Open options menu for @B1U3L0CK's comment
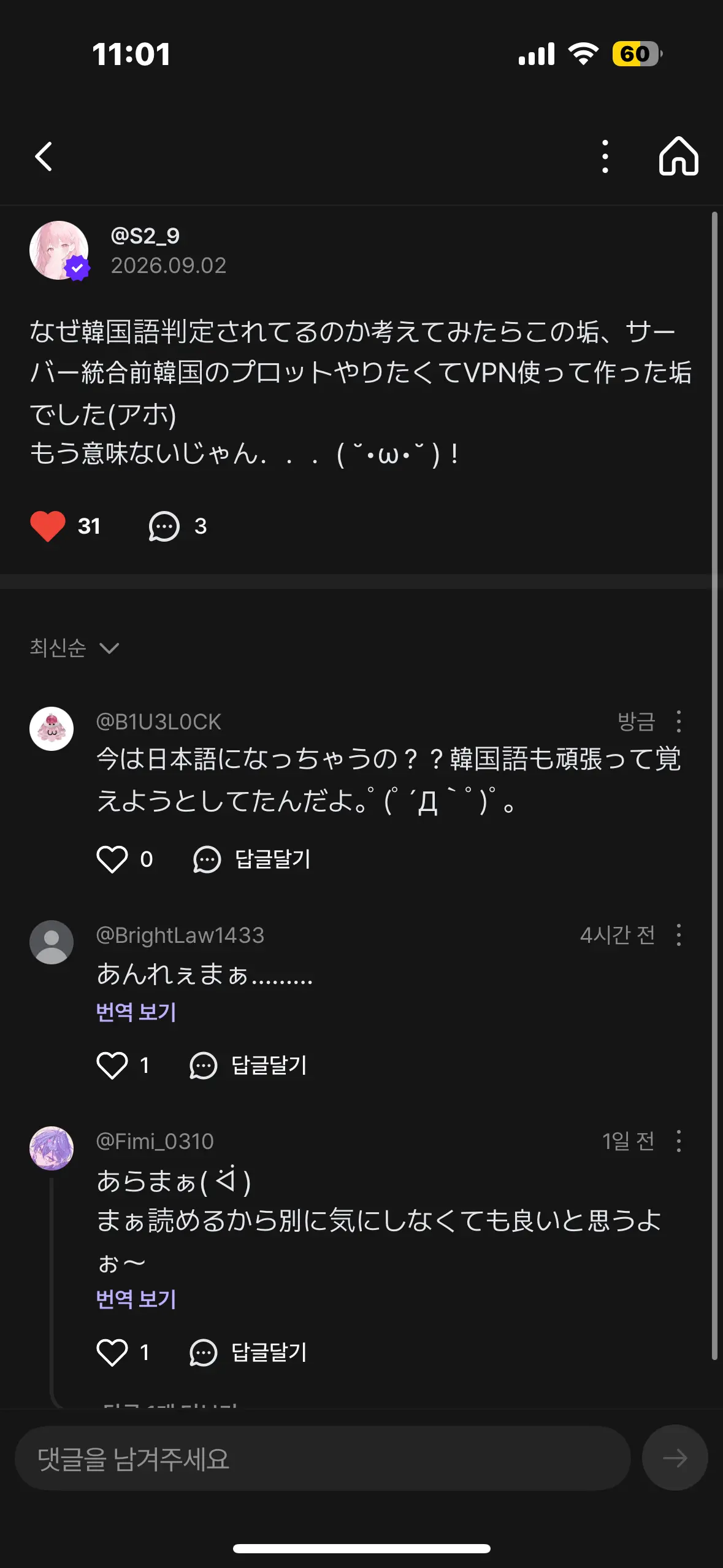The width and height of the screenshot is (723, 1568). click(678, 721)
